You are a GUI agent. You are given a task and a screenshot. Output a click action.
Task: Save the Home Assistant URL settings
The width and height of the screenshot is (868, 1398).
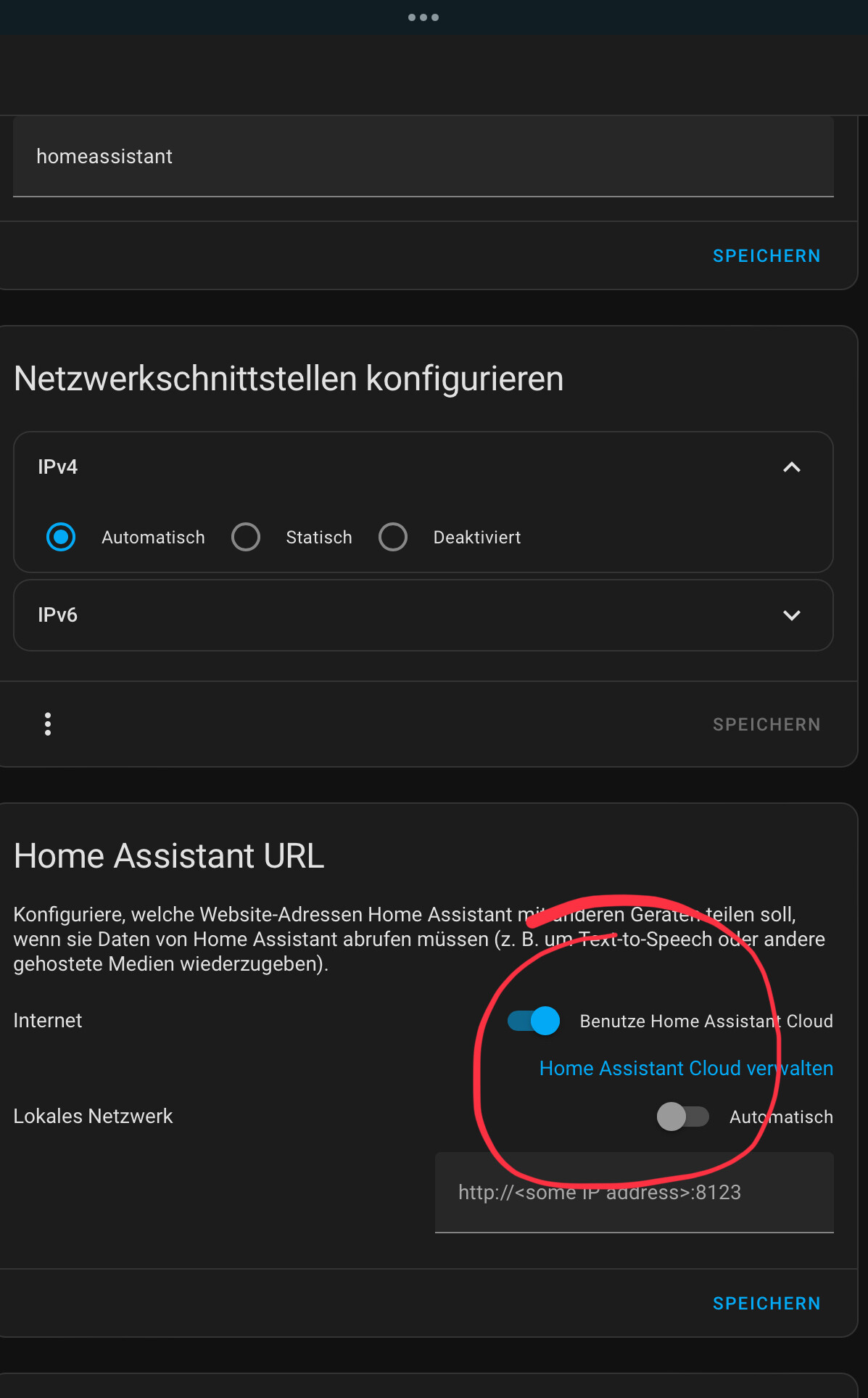tap(766, 1304)
